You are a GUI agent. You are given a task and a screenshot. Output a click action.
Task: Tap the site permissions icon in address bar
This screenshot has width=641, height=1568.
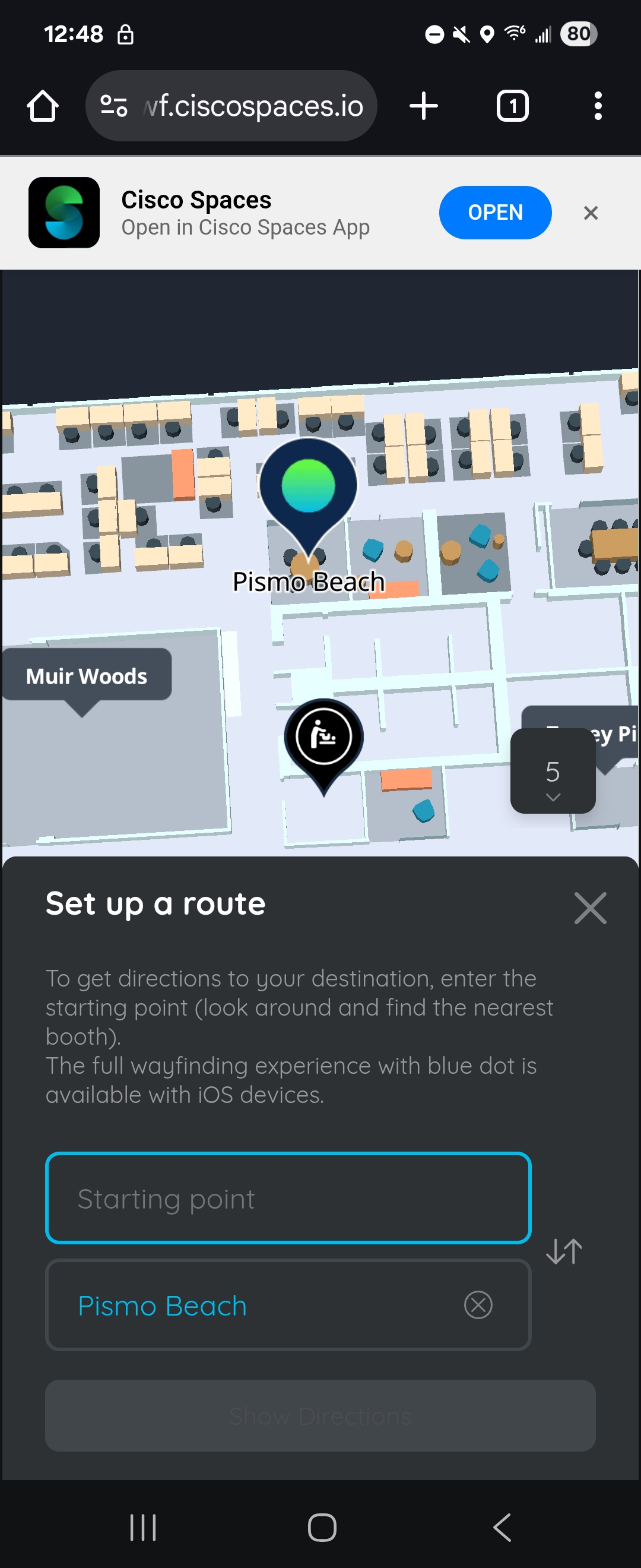[115, 105]
